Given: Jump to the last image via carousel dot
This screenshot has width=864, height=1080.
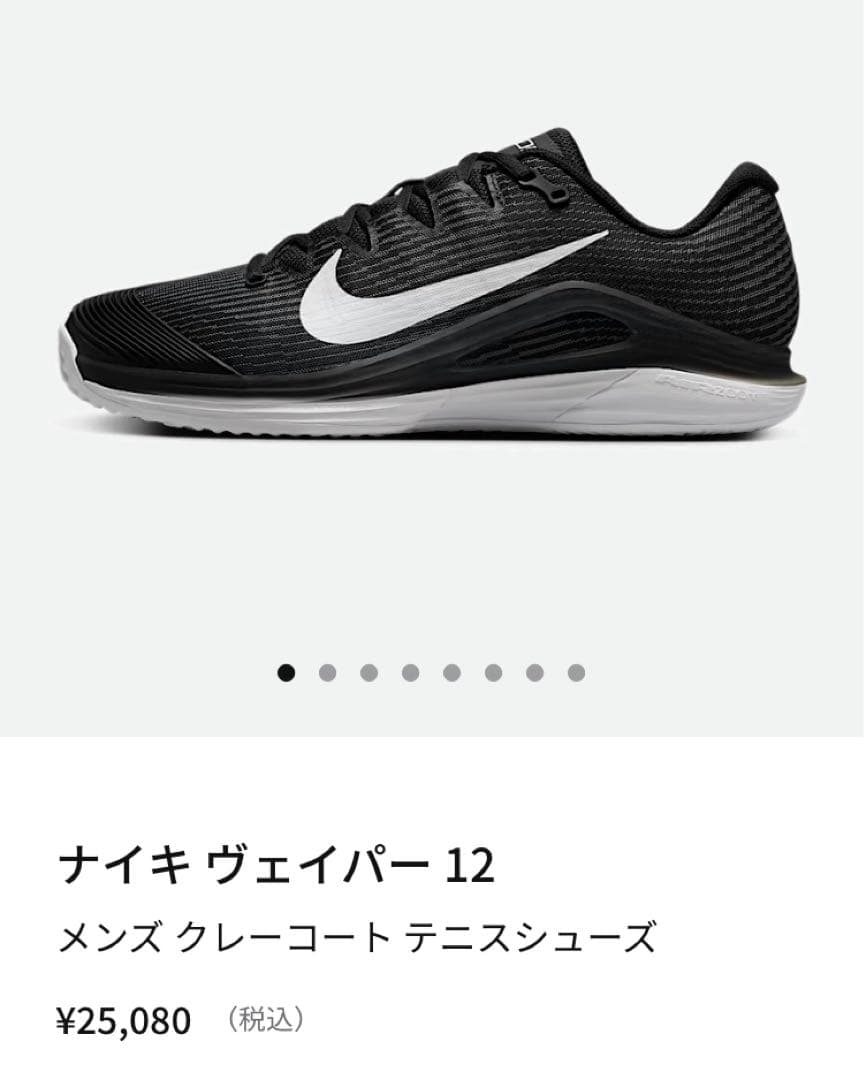Looking at the screenshot, I should [576, 673].
